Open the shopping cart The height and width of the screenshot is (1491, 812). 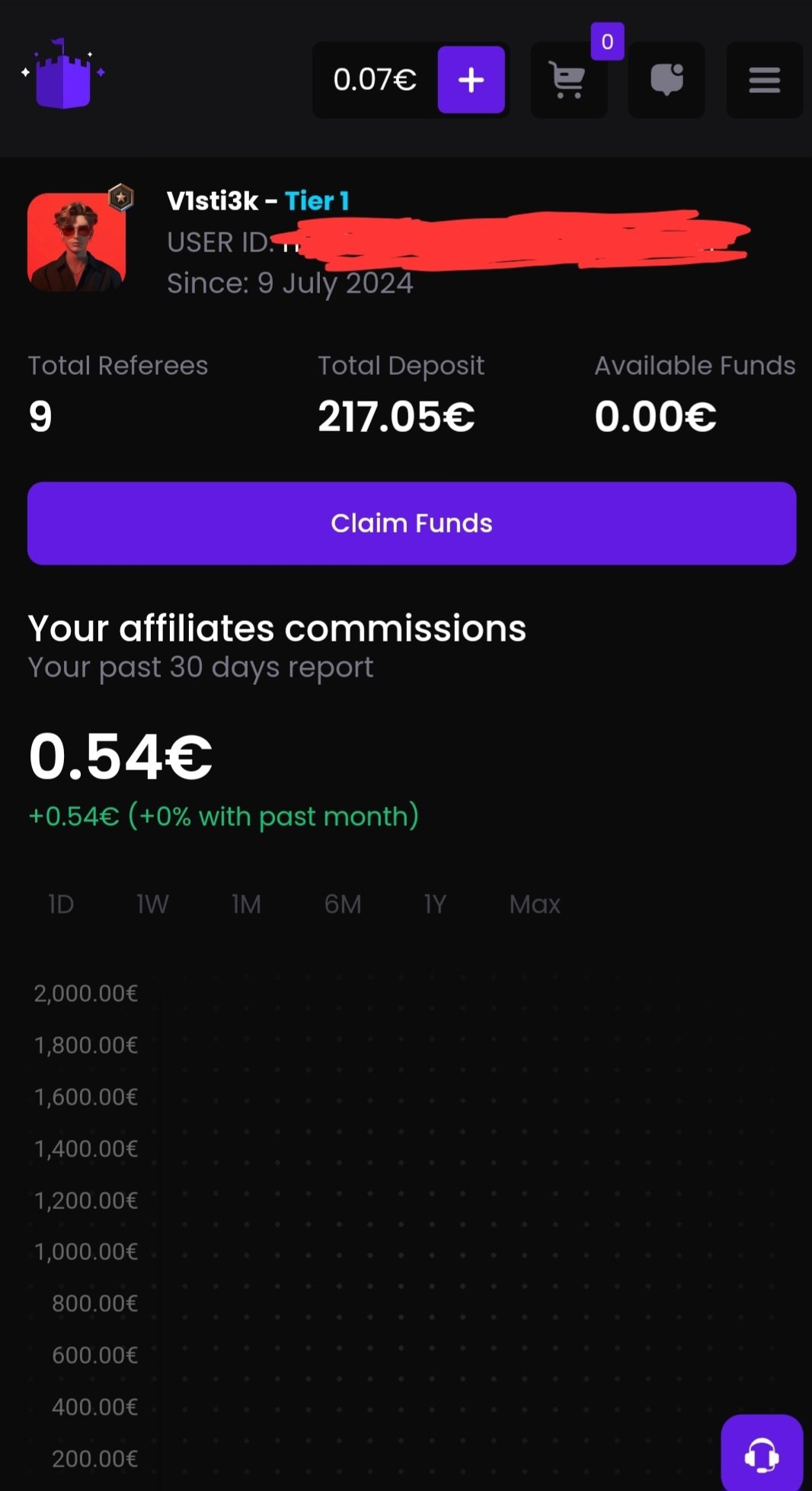tap(568, 79)
